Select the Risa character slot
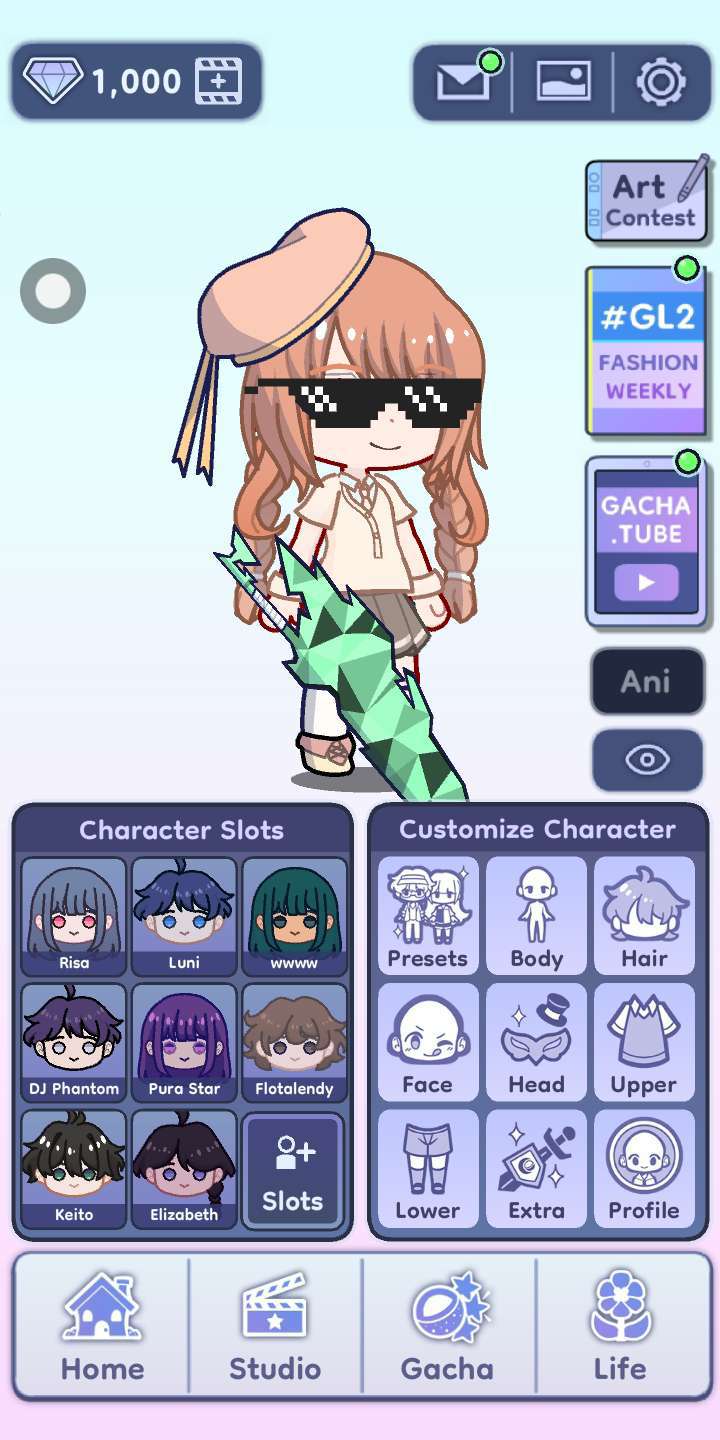 [x=74, y=916]
